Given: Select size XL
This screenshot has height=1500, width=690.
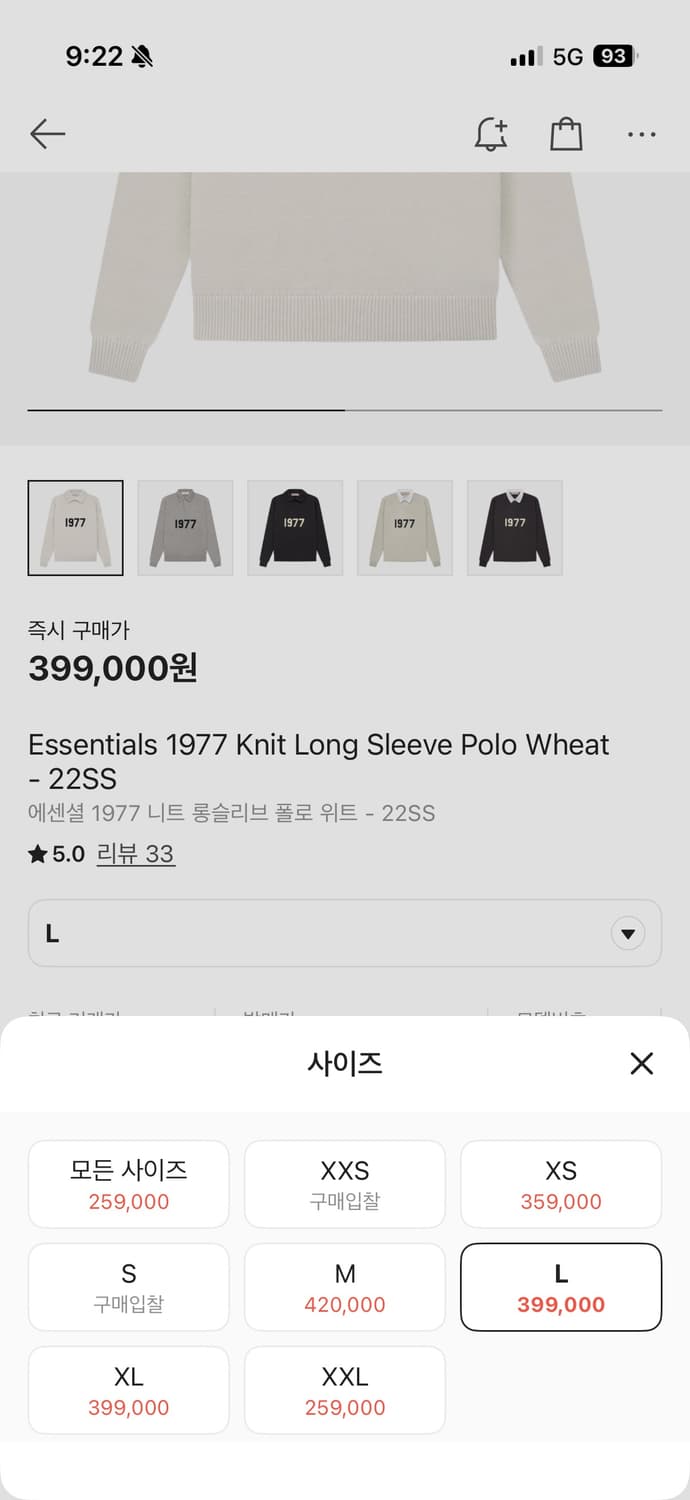Looking at the screenshot, I should (129, 1390).
